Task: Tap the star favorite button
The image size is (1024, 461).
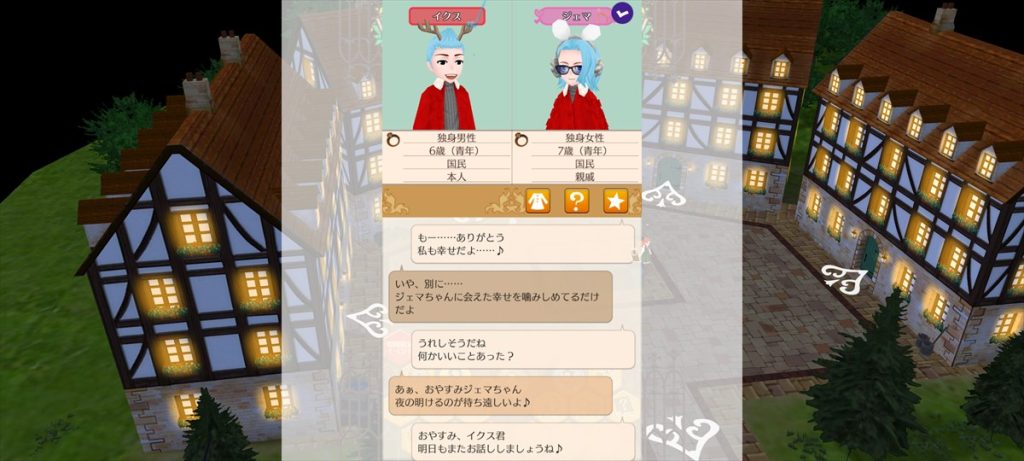Action: coord(615,201)
